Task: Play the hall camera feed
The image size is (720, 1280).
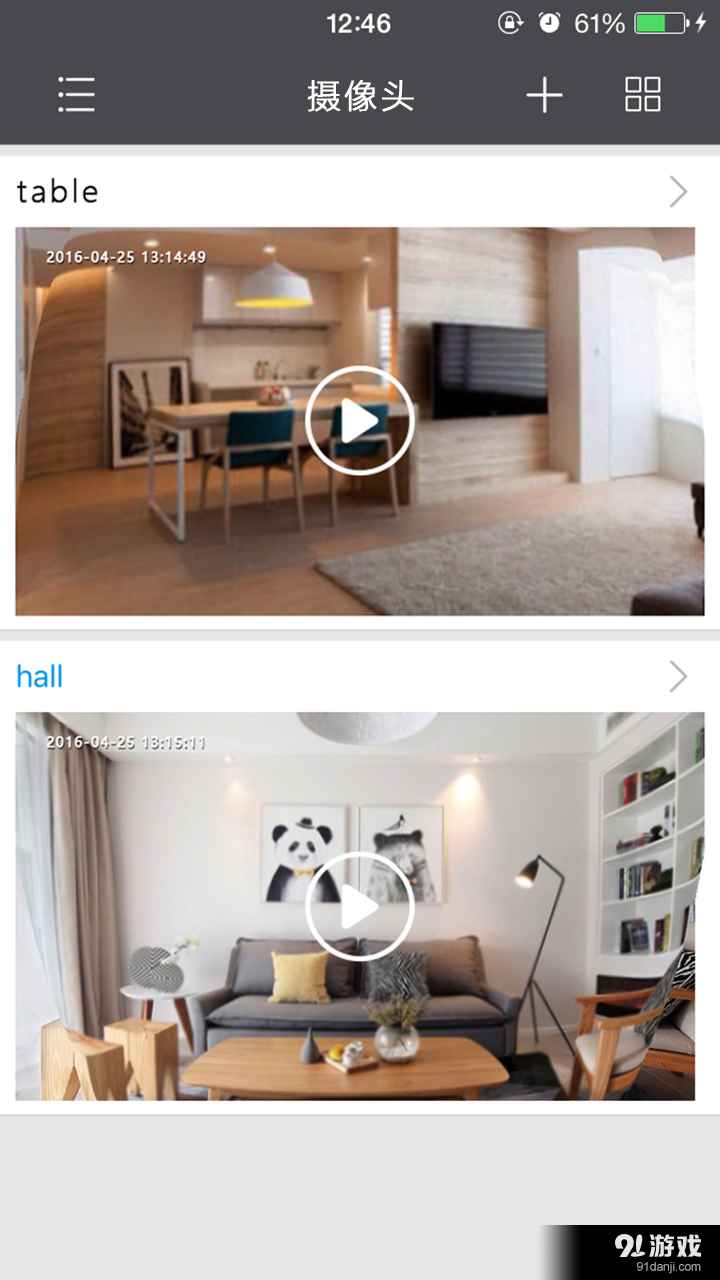Action: 359,907
